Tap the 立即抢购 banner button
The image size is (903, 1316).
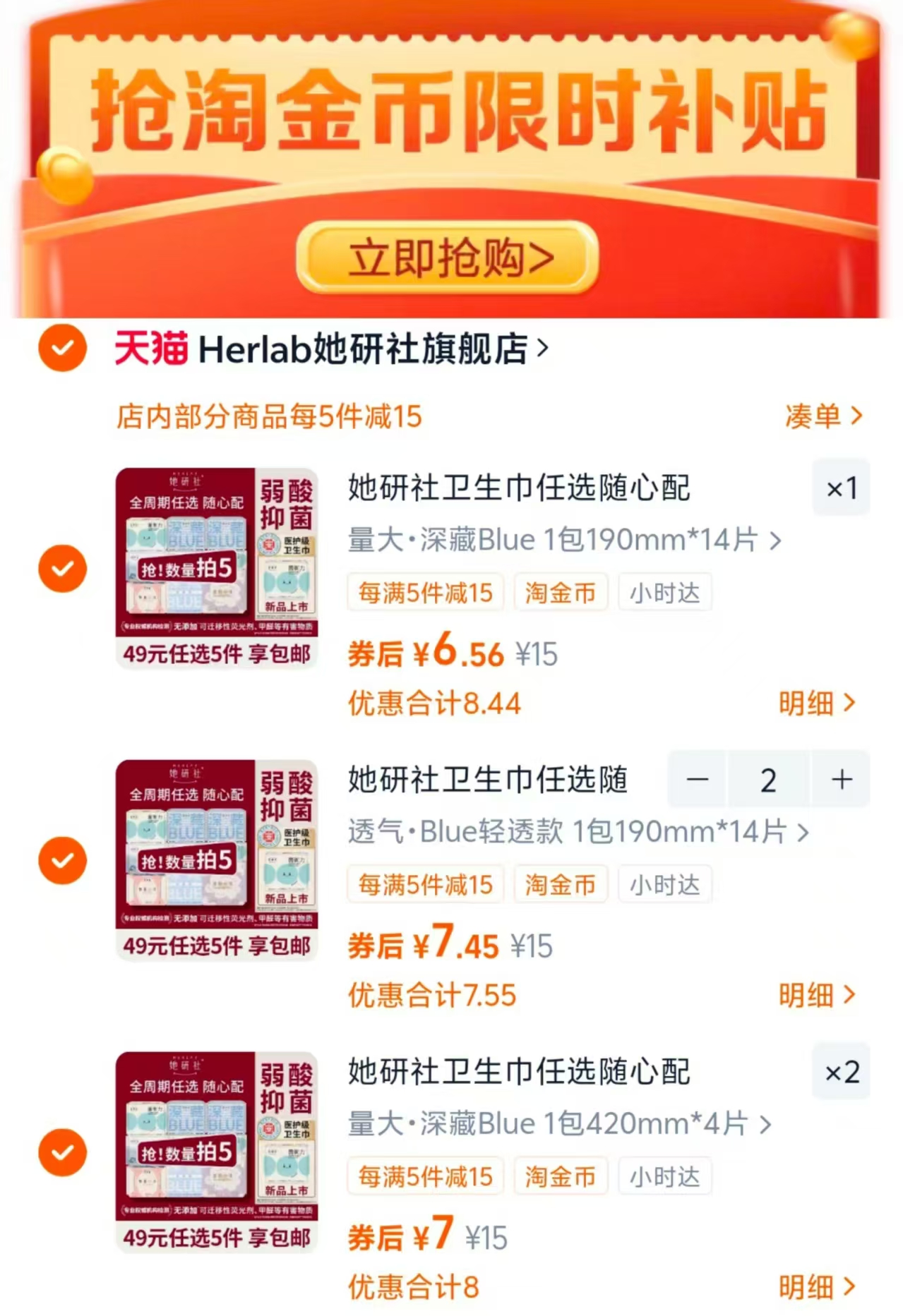(x=450, y=258)
